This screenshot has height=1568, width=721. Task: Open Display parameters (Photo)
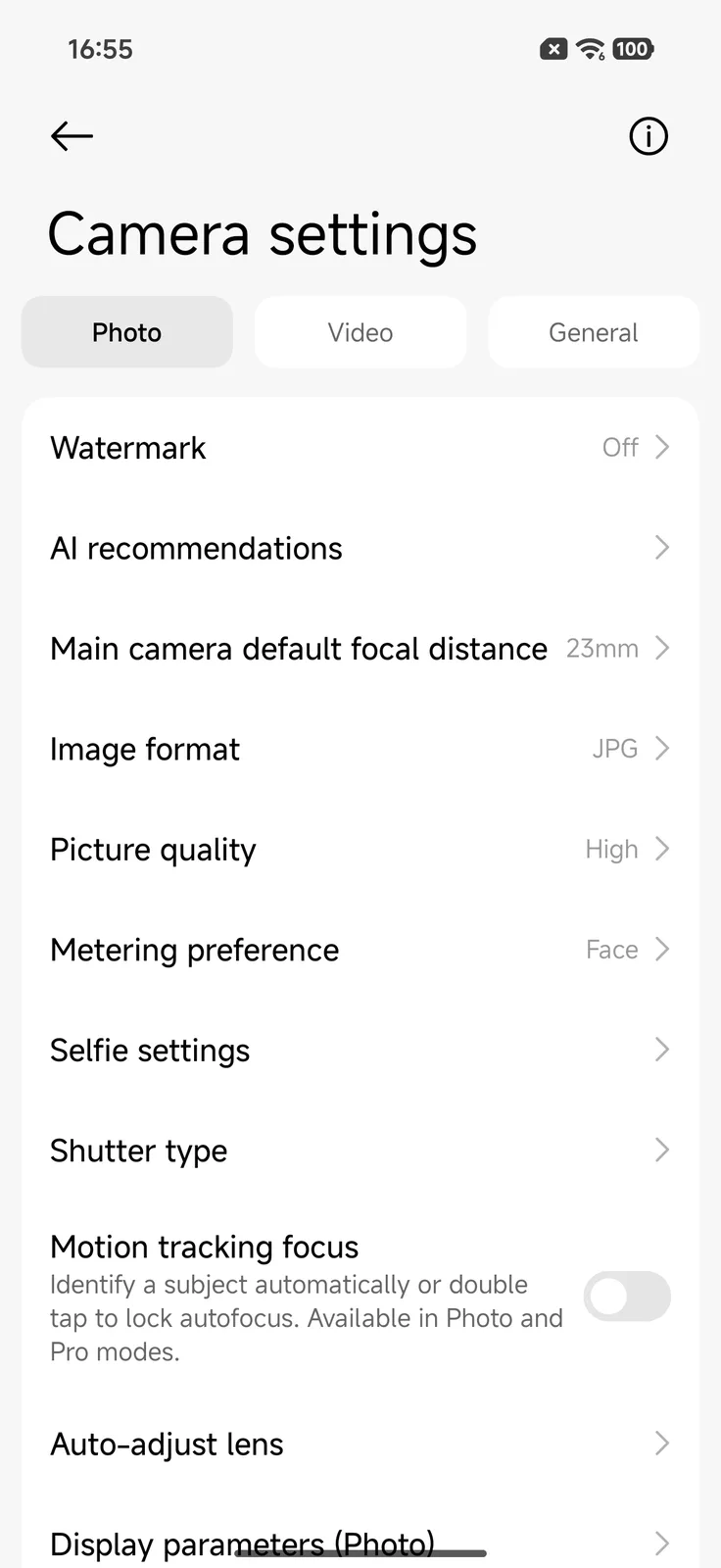tap(360, 1538)
